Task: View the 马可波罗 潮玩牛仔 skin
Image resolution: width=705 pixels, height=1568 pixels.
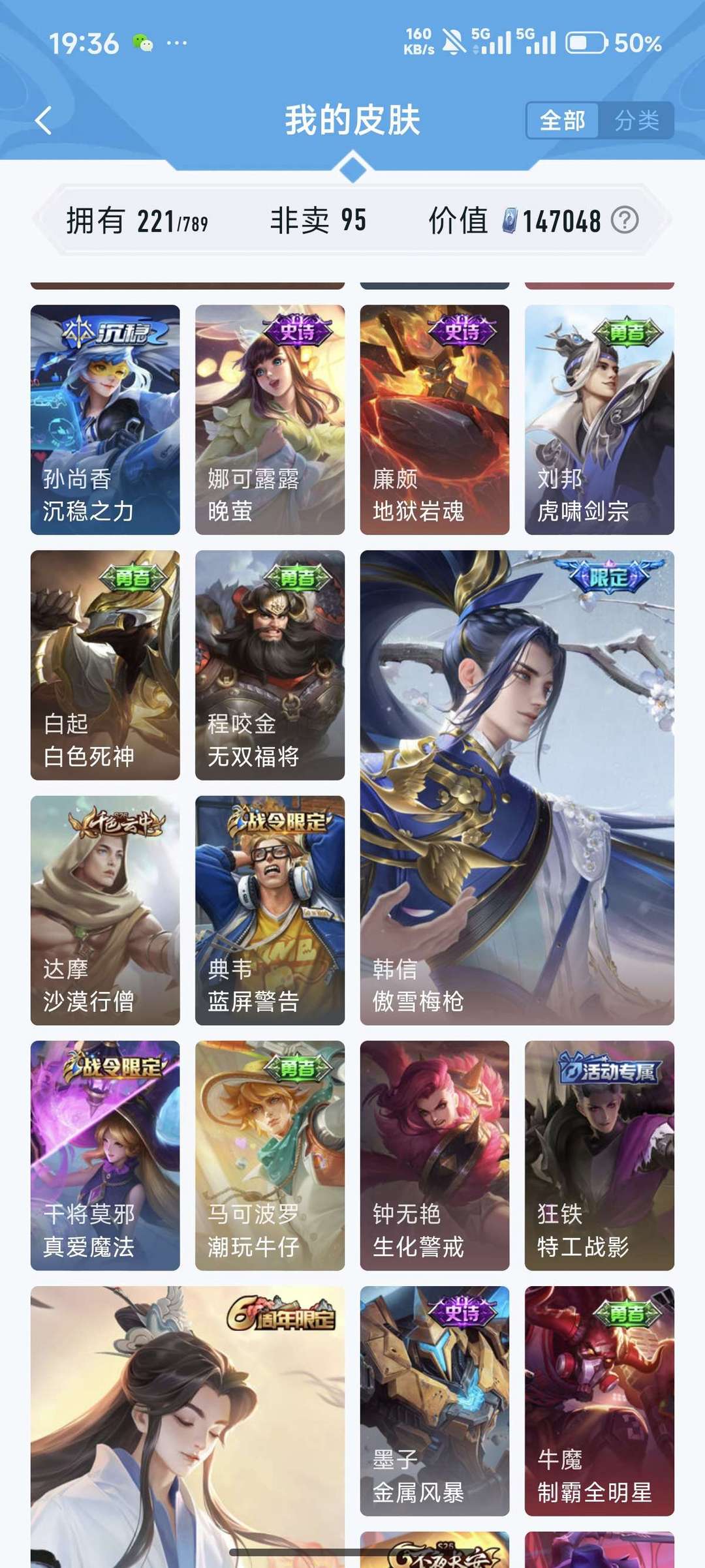Action: coord(270,1156)
